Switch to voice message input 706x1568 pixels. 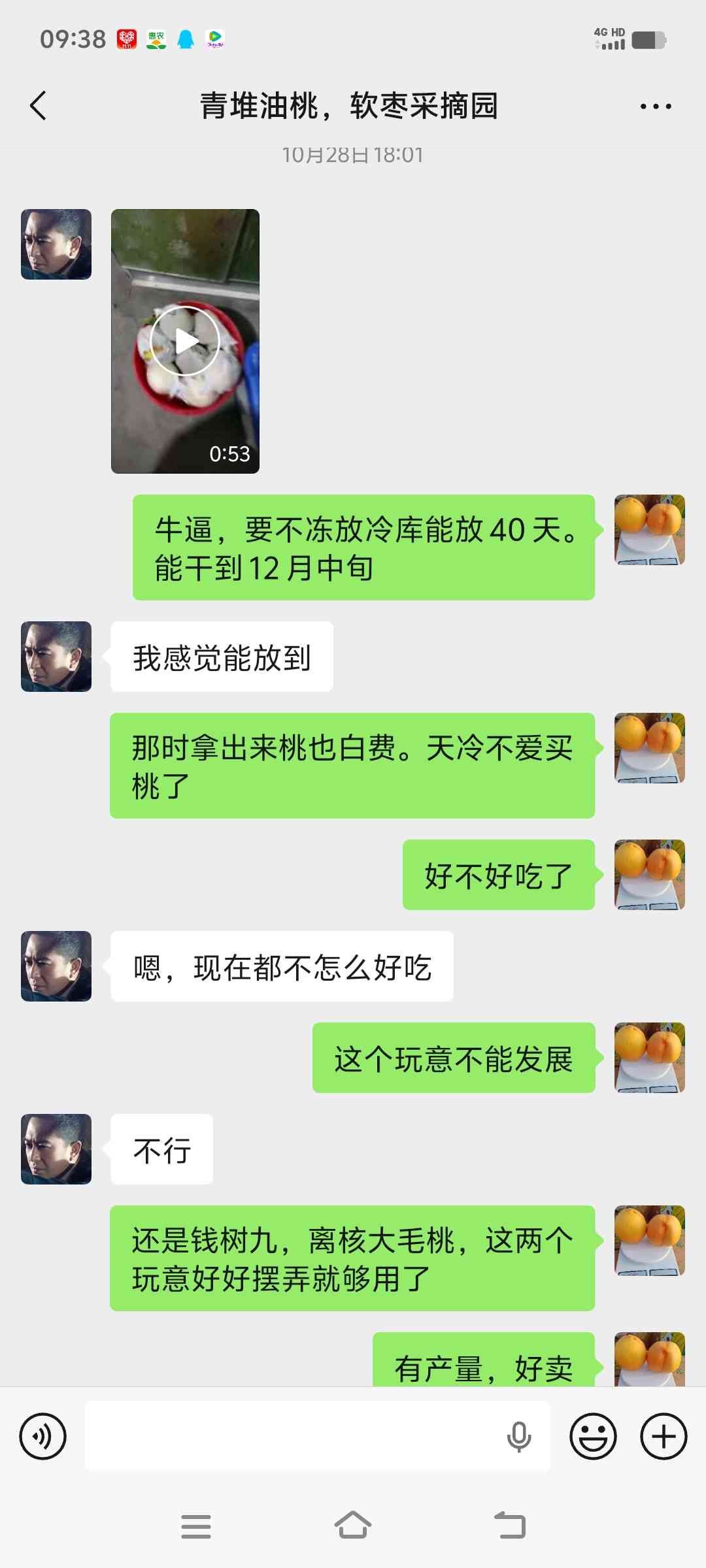click(x=43, y=1436)
